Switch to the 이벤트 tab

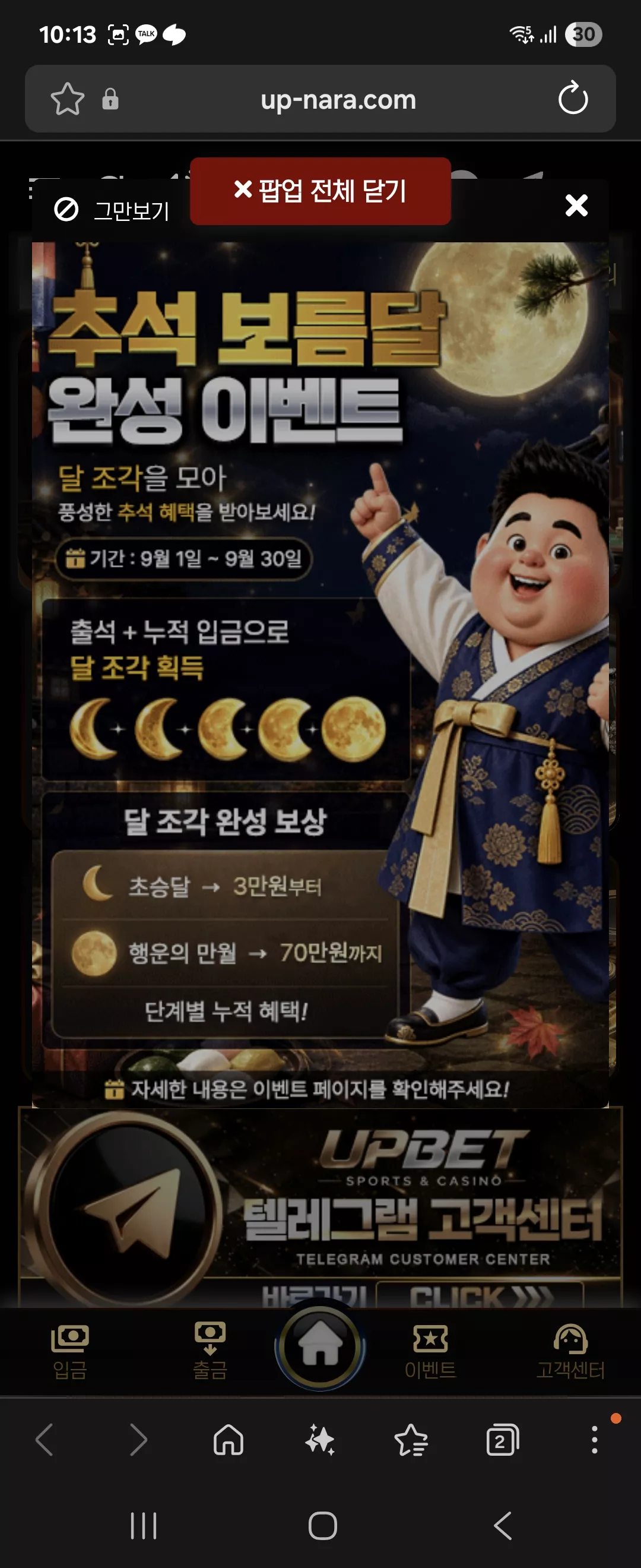430,1351
